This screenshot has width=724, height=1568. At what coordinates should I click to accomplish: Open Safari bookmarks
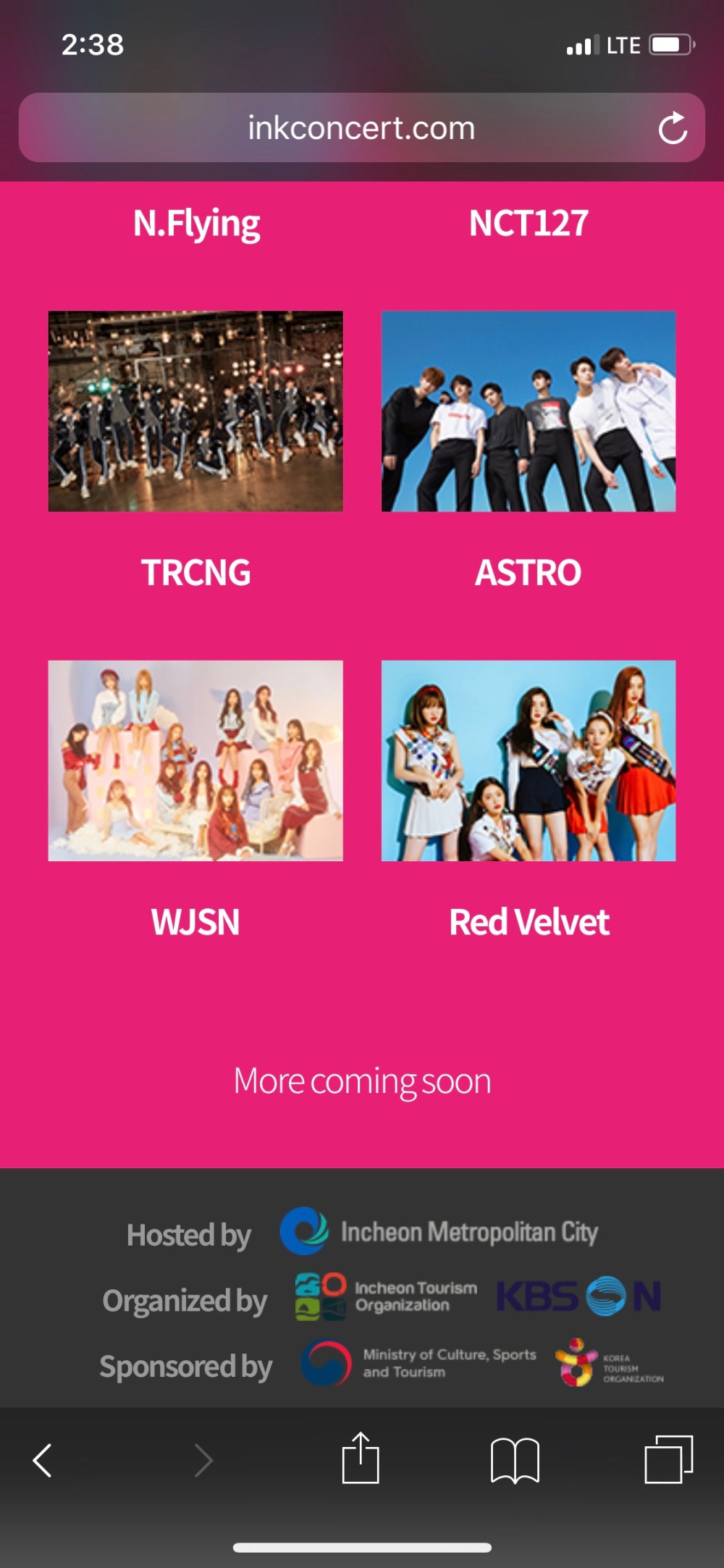[515, 1459]
